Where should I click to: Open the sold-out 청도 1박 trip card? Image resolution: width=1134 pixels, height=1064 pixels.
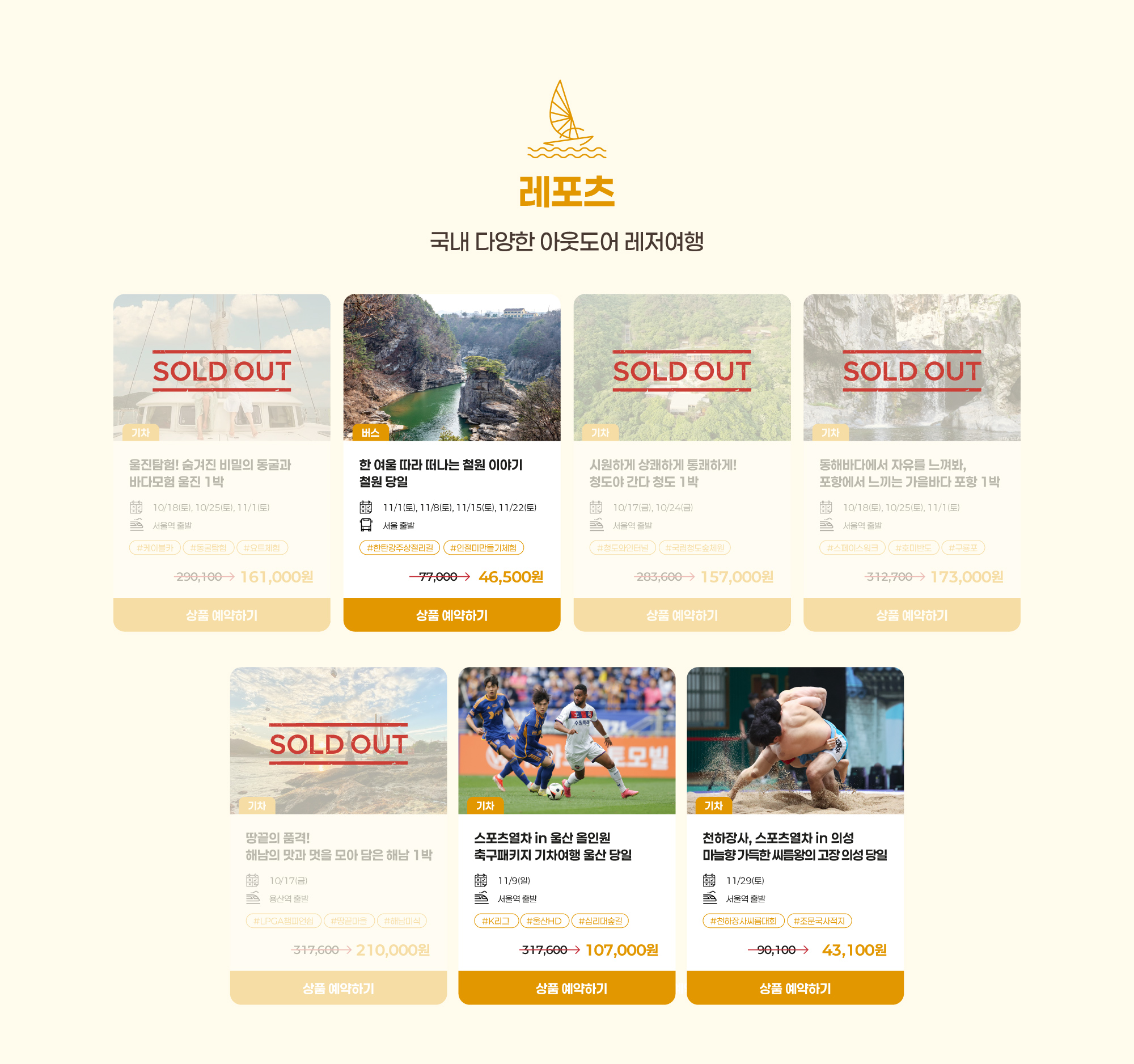(x=682, y=368)
